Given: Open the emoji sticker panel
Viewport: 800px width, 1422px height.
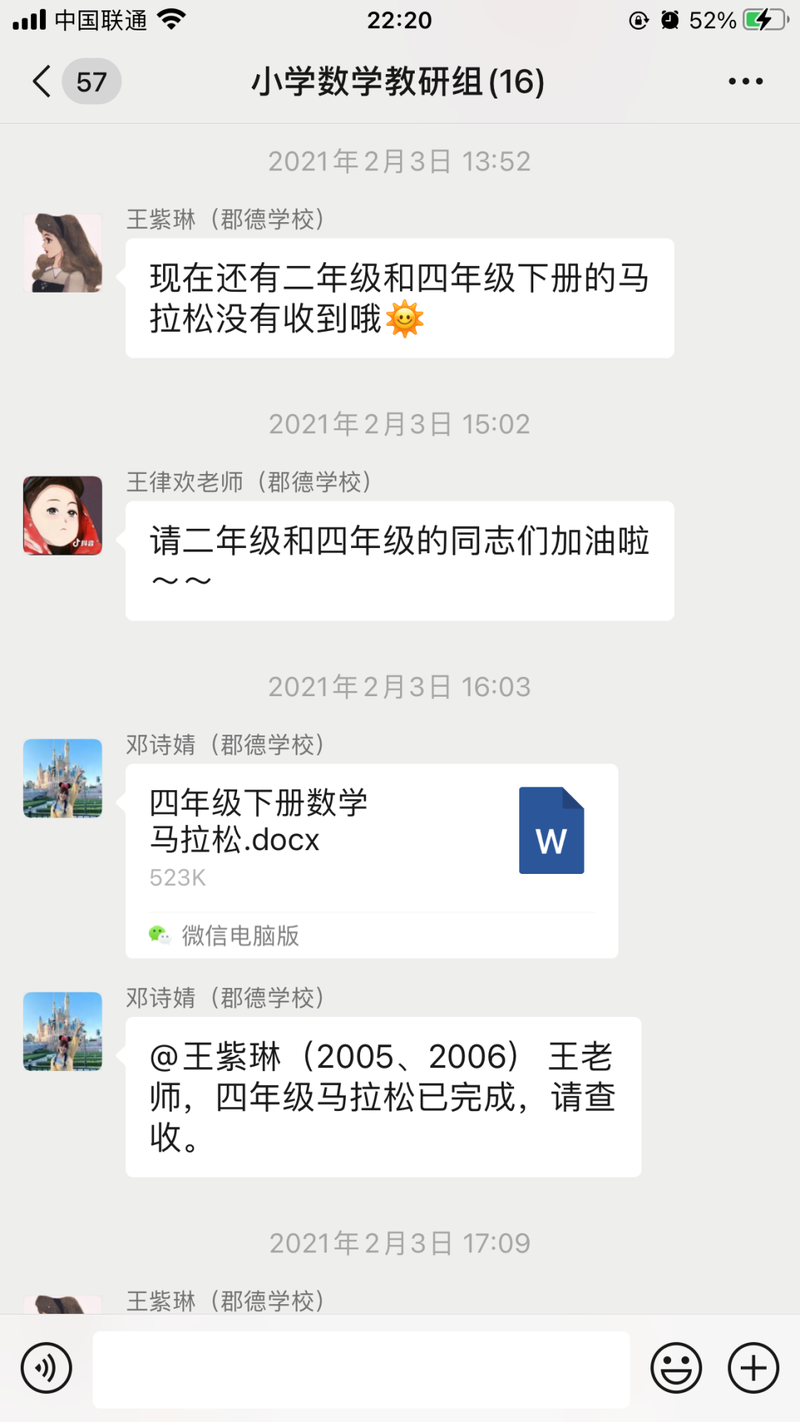Looking at the screenshot, I should click(x=676, y=1367).
